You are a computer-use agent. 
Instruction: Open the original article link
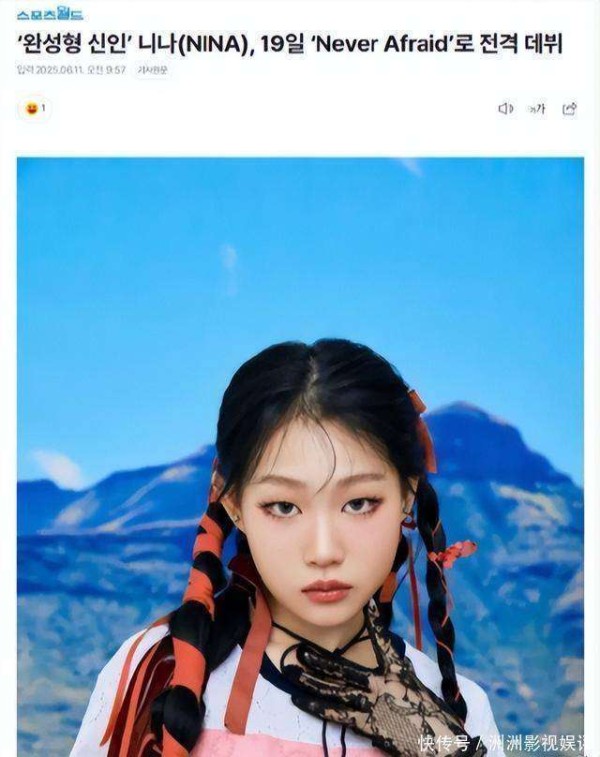152,70
